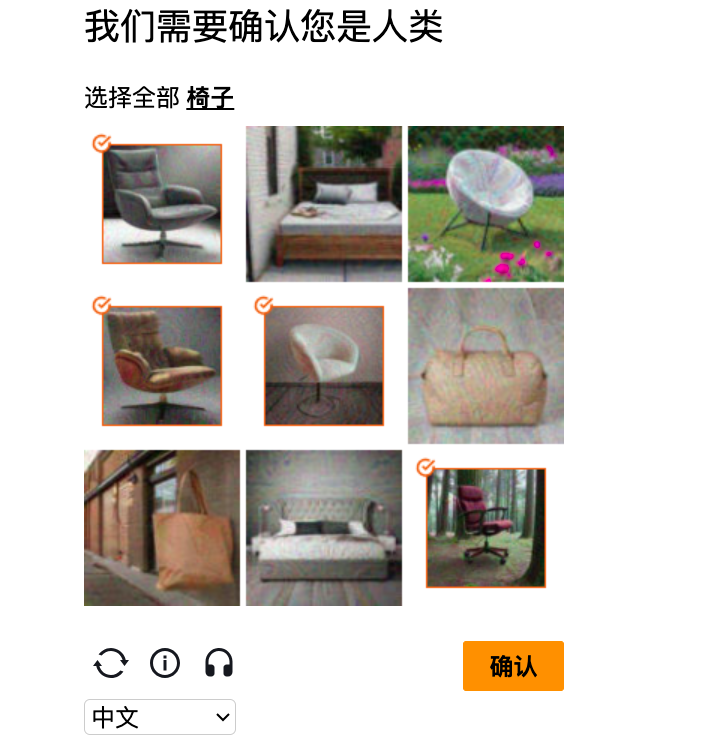Switch to the audio challenge headphones icon

point(219,663)
